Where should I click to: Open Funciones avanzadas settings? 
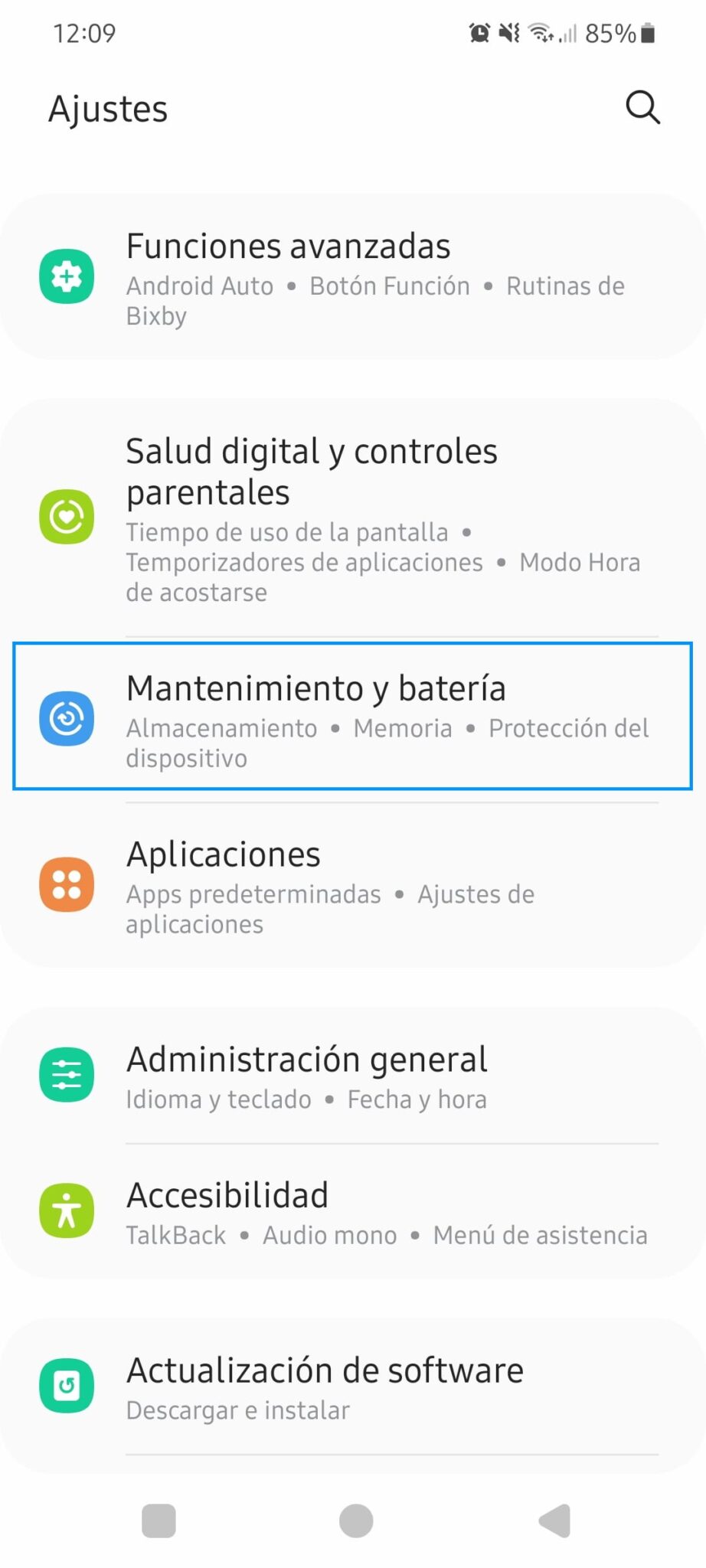coord(353,277)
